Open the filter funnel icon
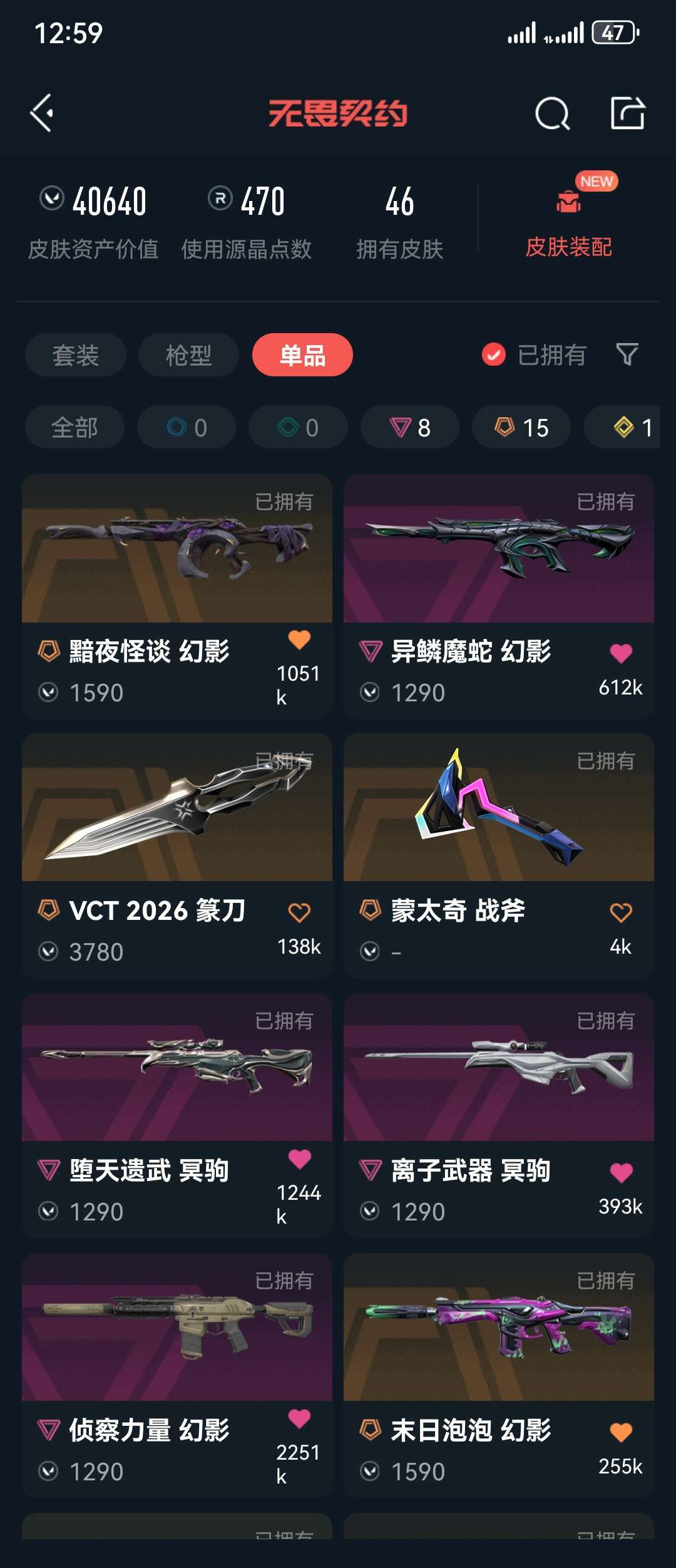This screenshot has height=1568, width=676. [627, 354]
